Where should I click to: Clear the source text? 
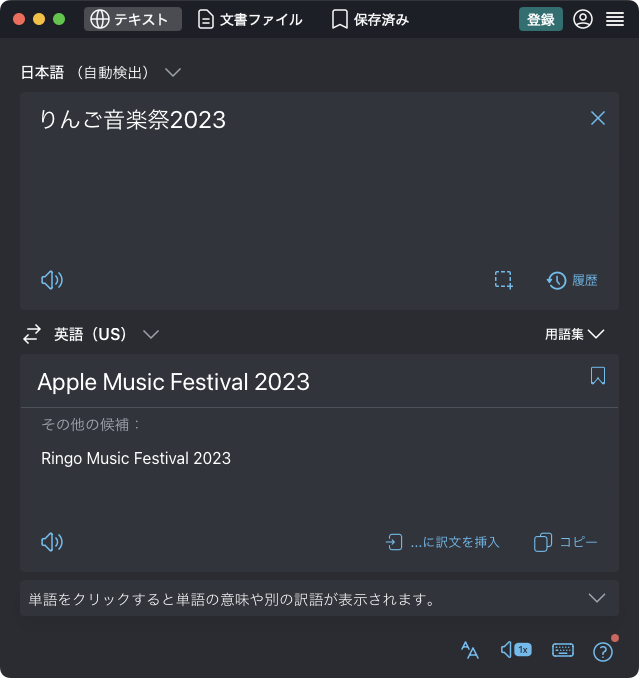598,118
